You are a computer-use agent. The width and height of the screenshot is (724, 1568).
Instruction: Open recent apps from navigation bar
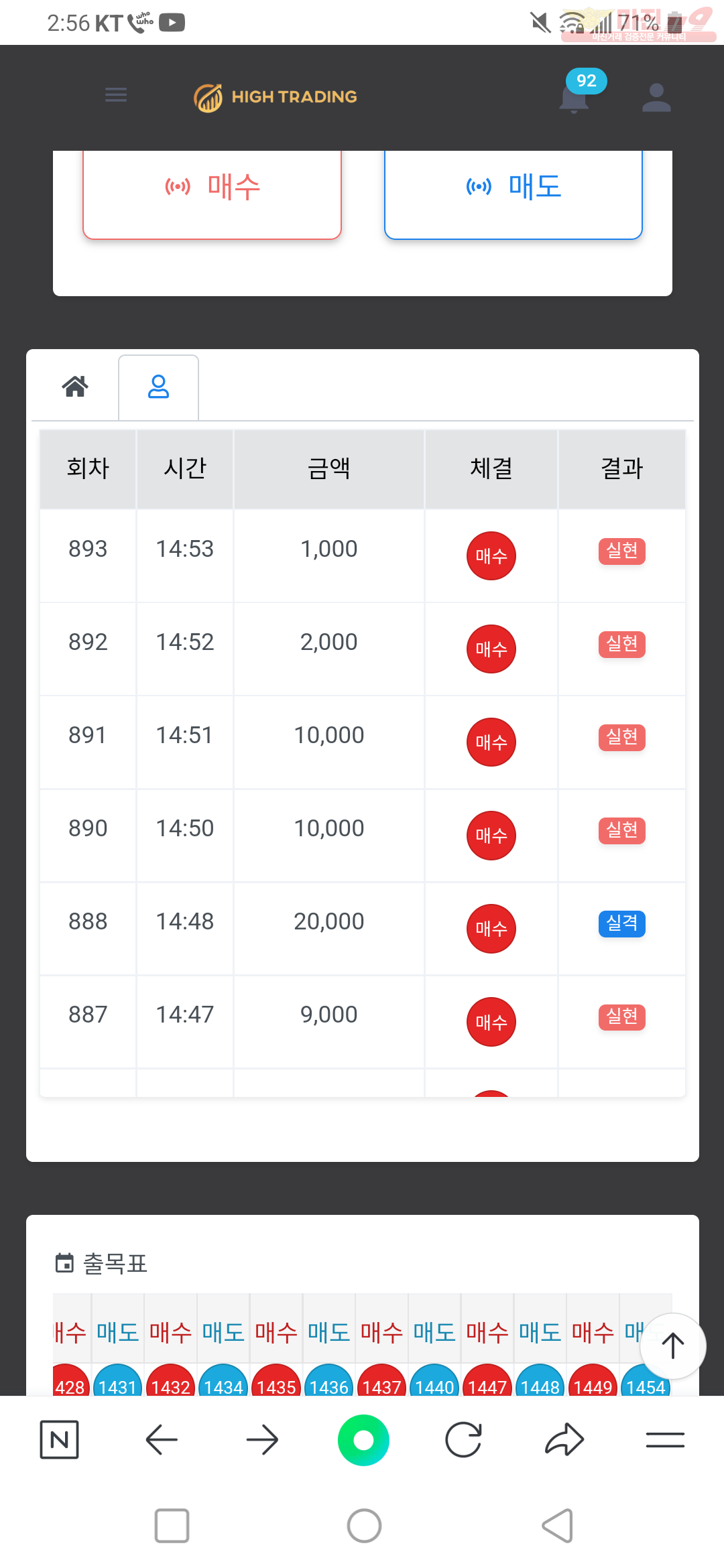click(x=172, y=1526)
